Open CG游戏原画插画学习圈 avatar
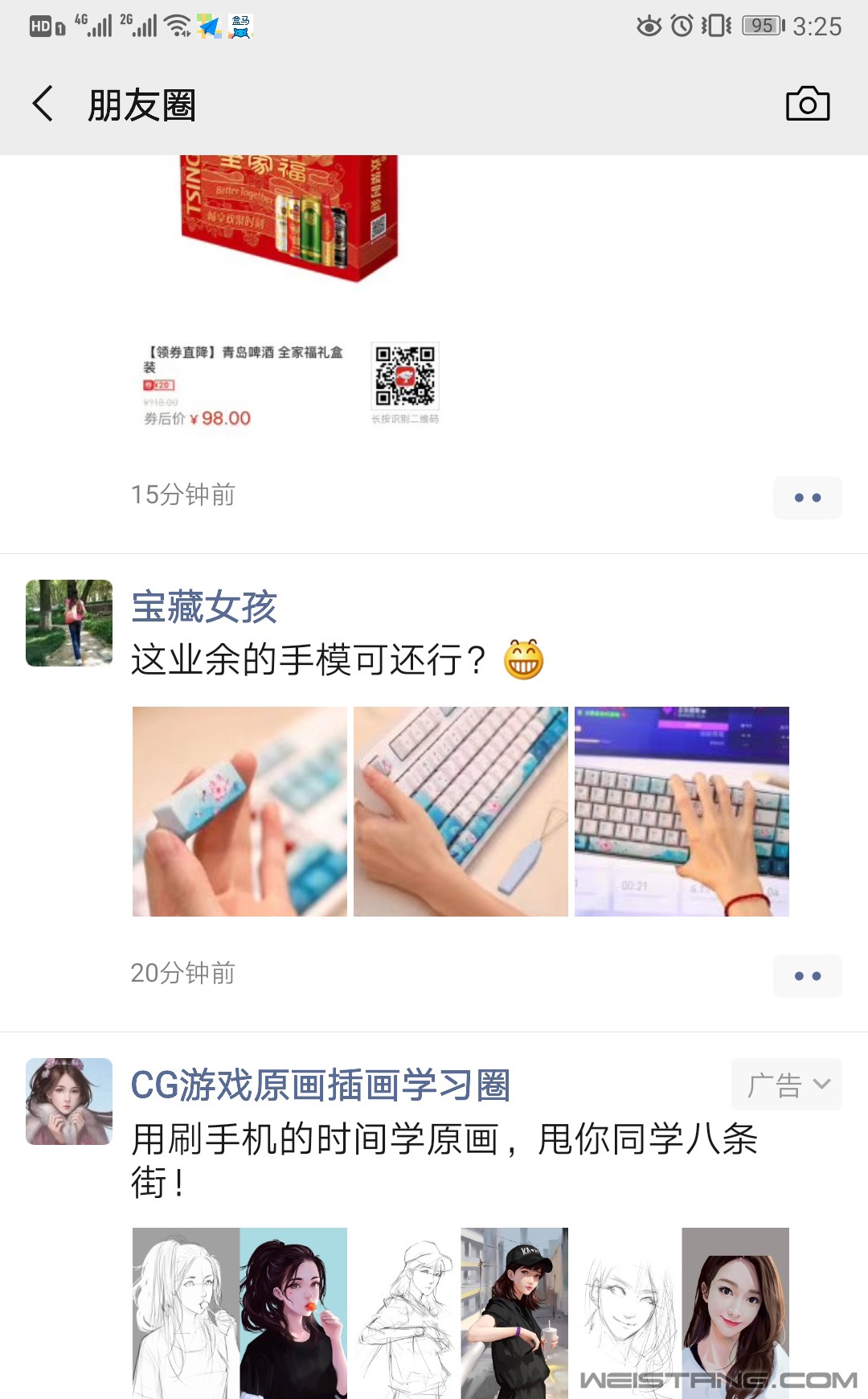This screenshot has width=868, height=1399. click(x=69, y=1102)
